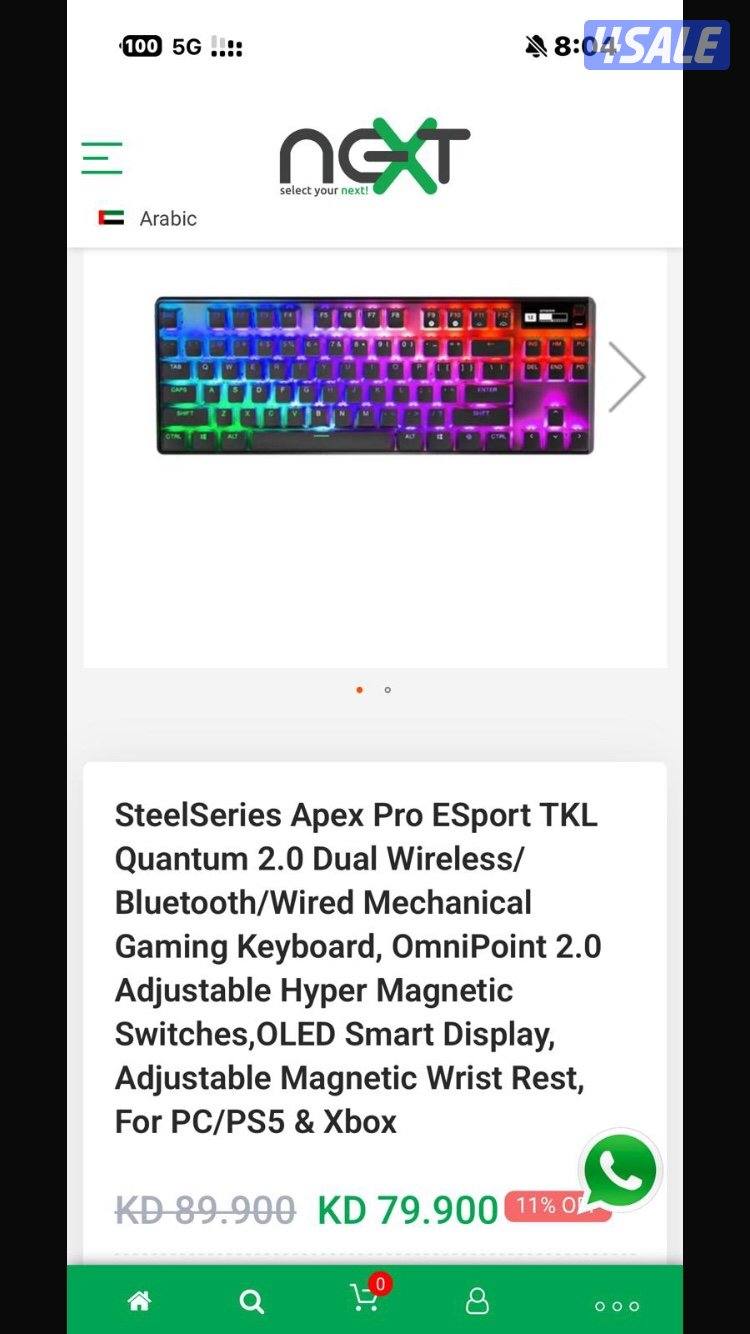Screen dimensions: 750x1334
Task: Open the more options dots
Action: point(616,1306)
